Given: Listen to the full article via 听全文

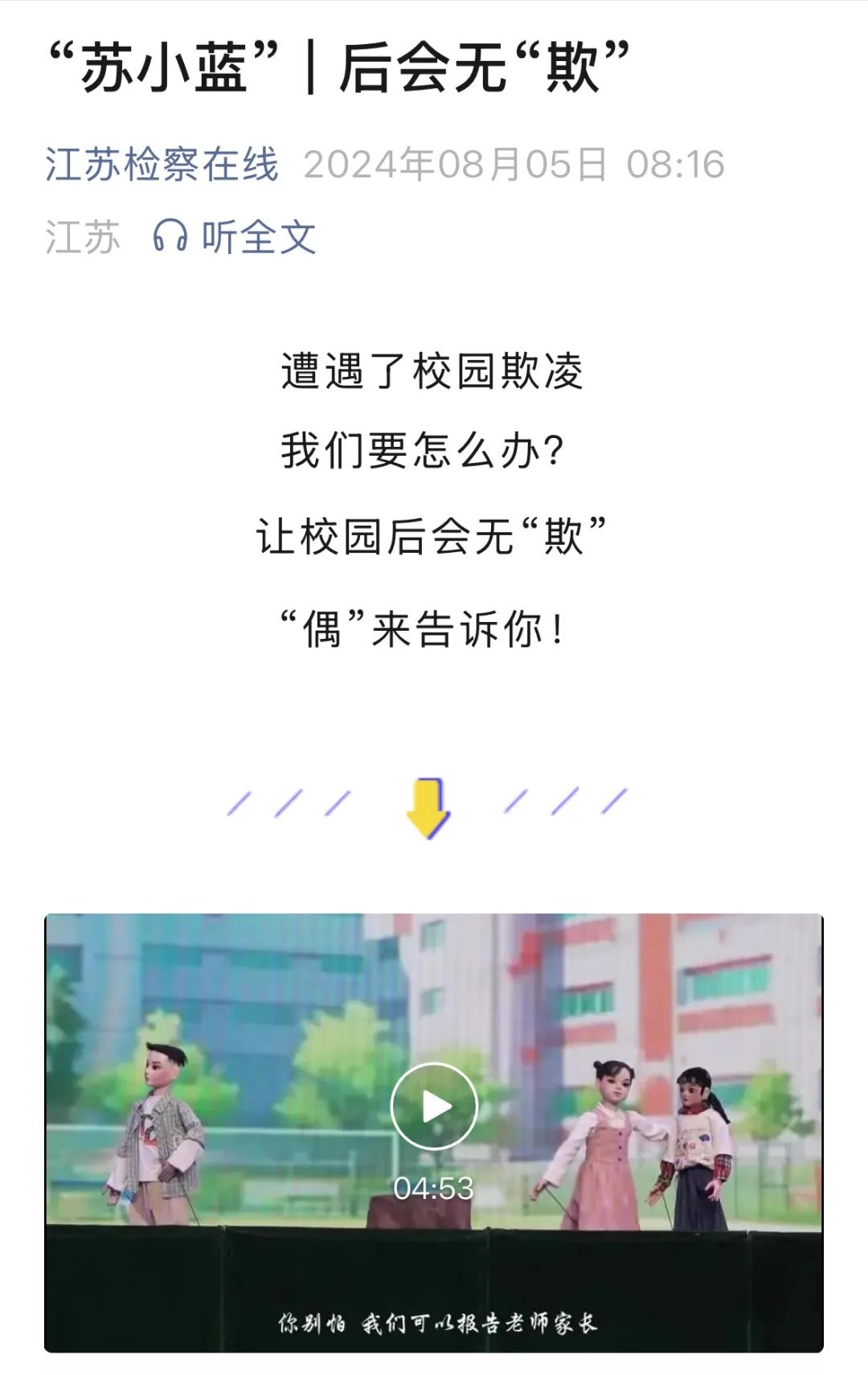Looking at the screenshot, I should 235,237.
